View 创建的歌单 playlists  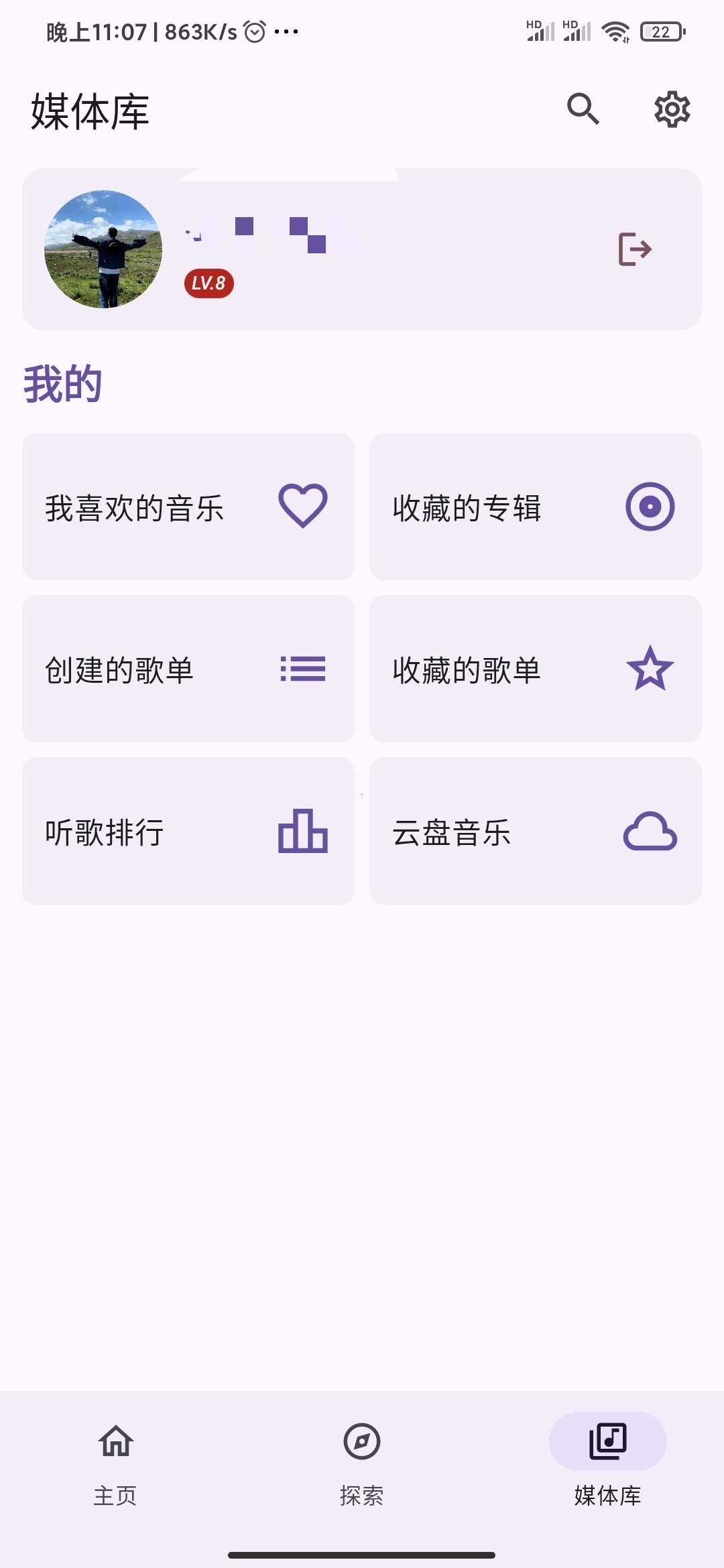point(188,669)
